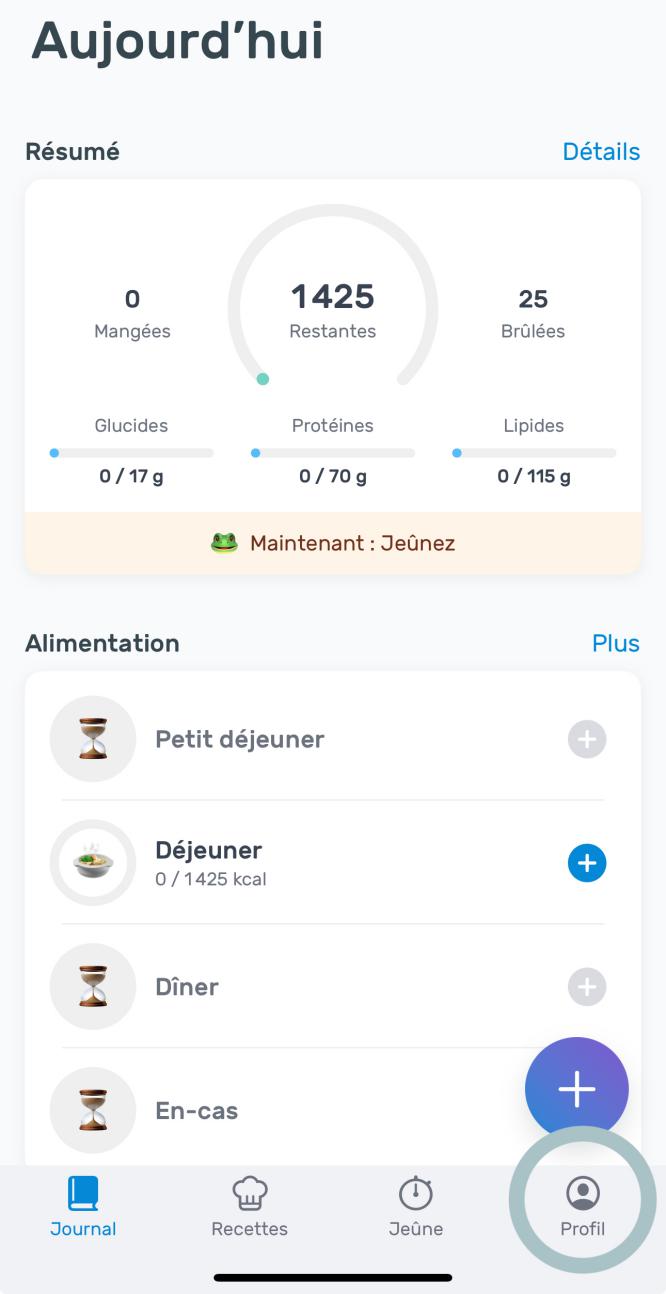Switch to the Recettes tab
The height and width of the screenshot is (1294, 666).
(x=249, y=1207)
